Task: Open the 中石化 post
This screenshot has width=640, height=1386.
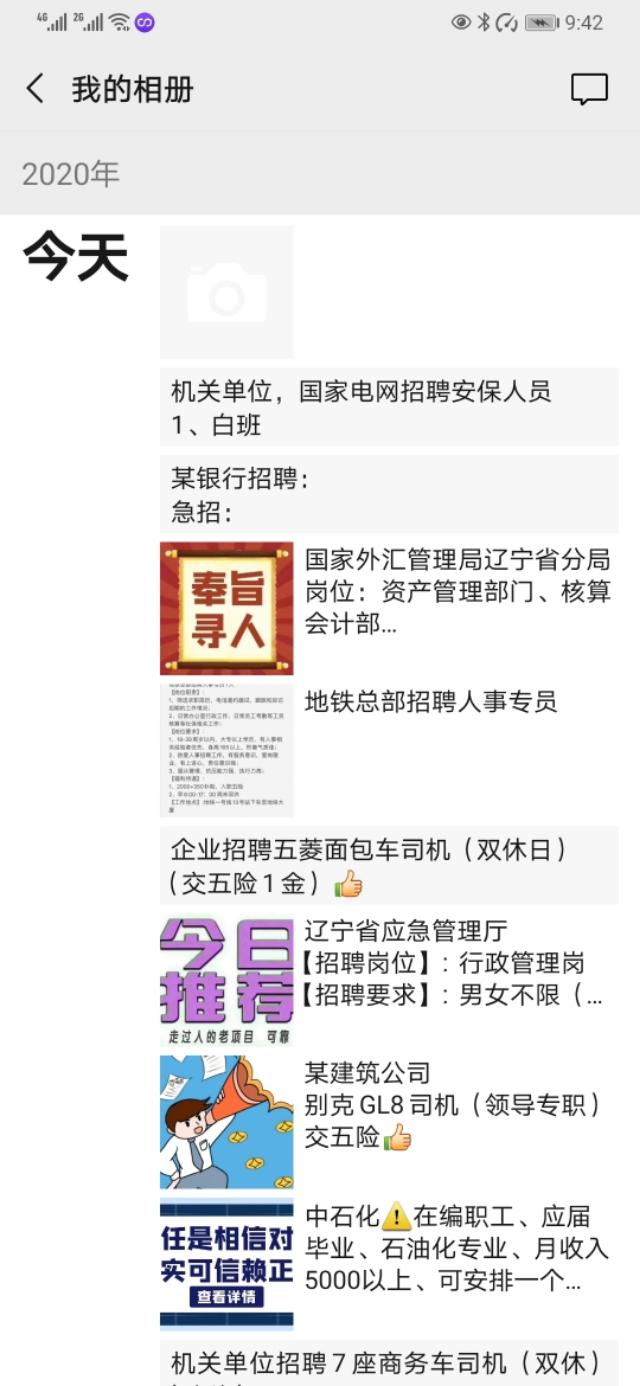Action: tap(389, 1265)
